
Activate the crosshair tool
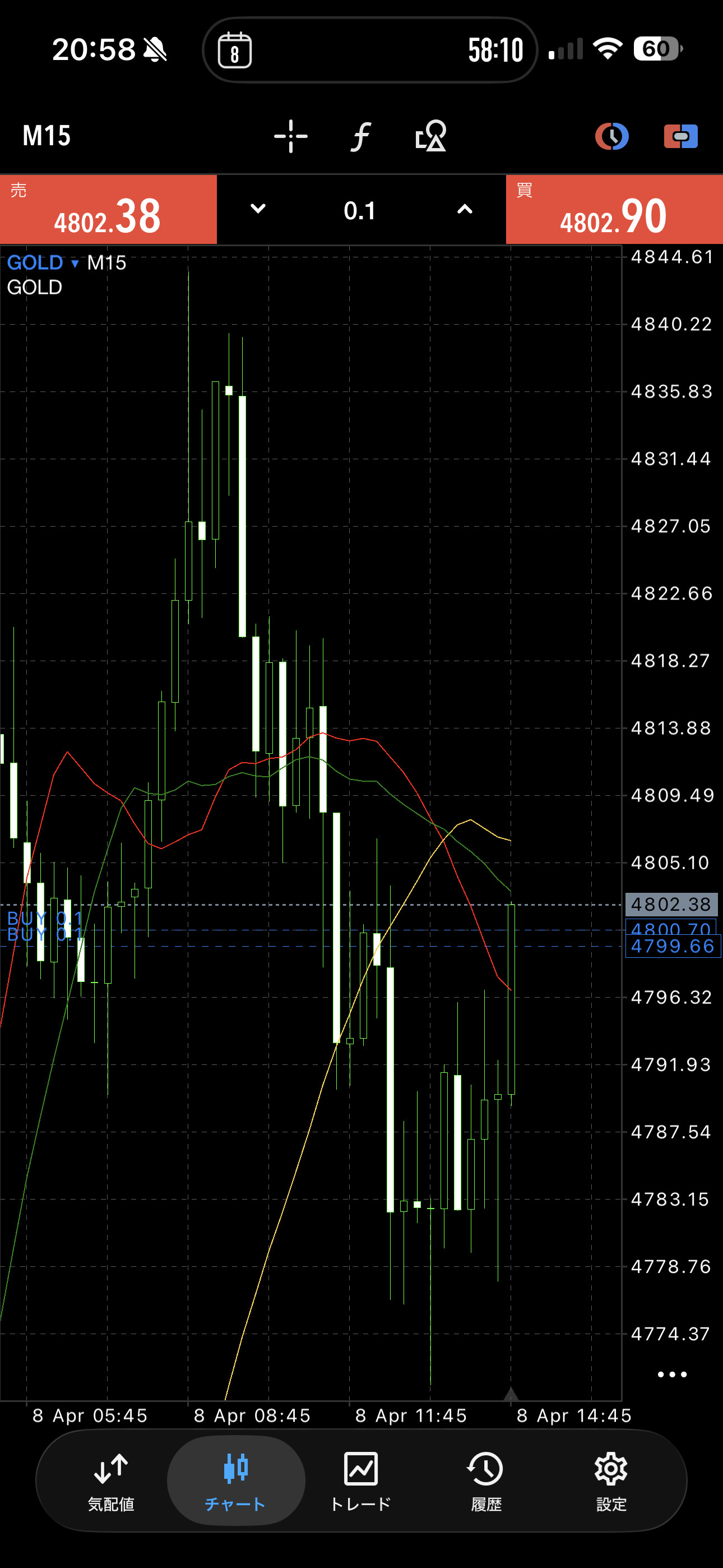click(290, 136)
